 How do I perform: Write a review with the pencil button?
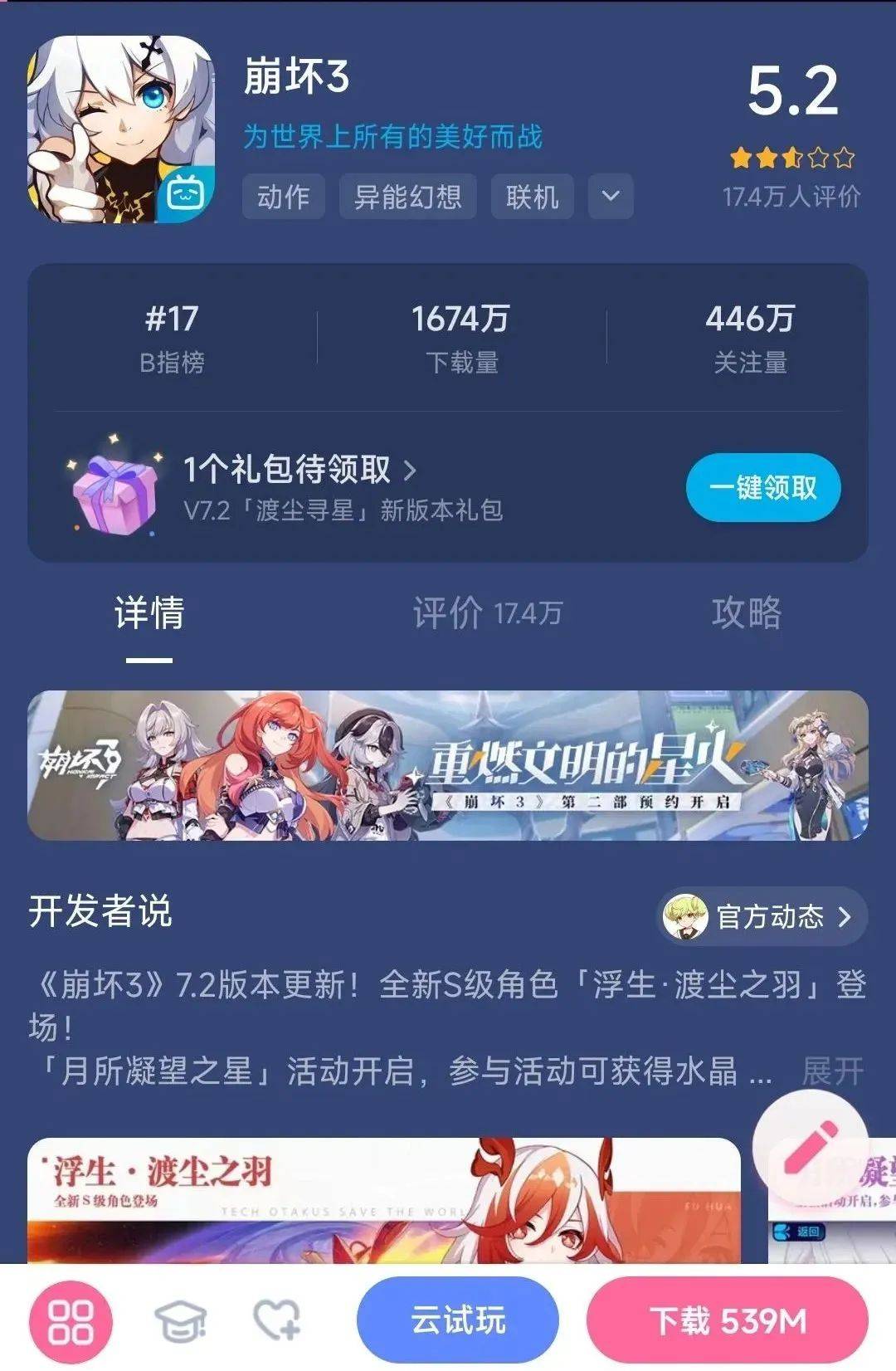[810, 1148]
